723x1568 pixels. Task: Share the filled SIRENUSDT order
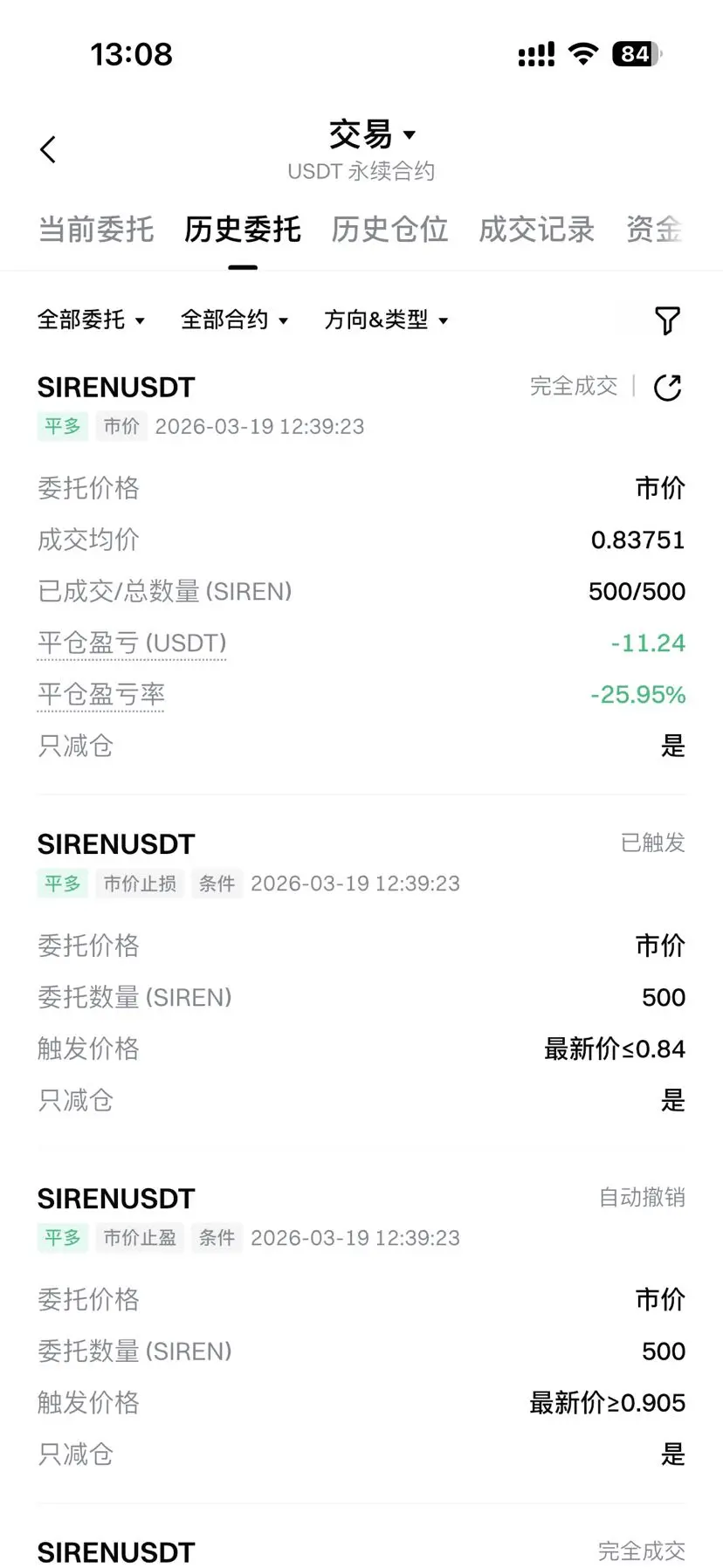(667, 387)
